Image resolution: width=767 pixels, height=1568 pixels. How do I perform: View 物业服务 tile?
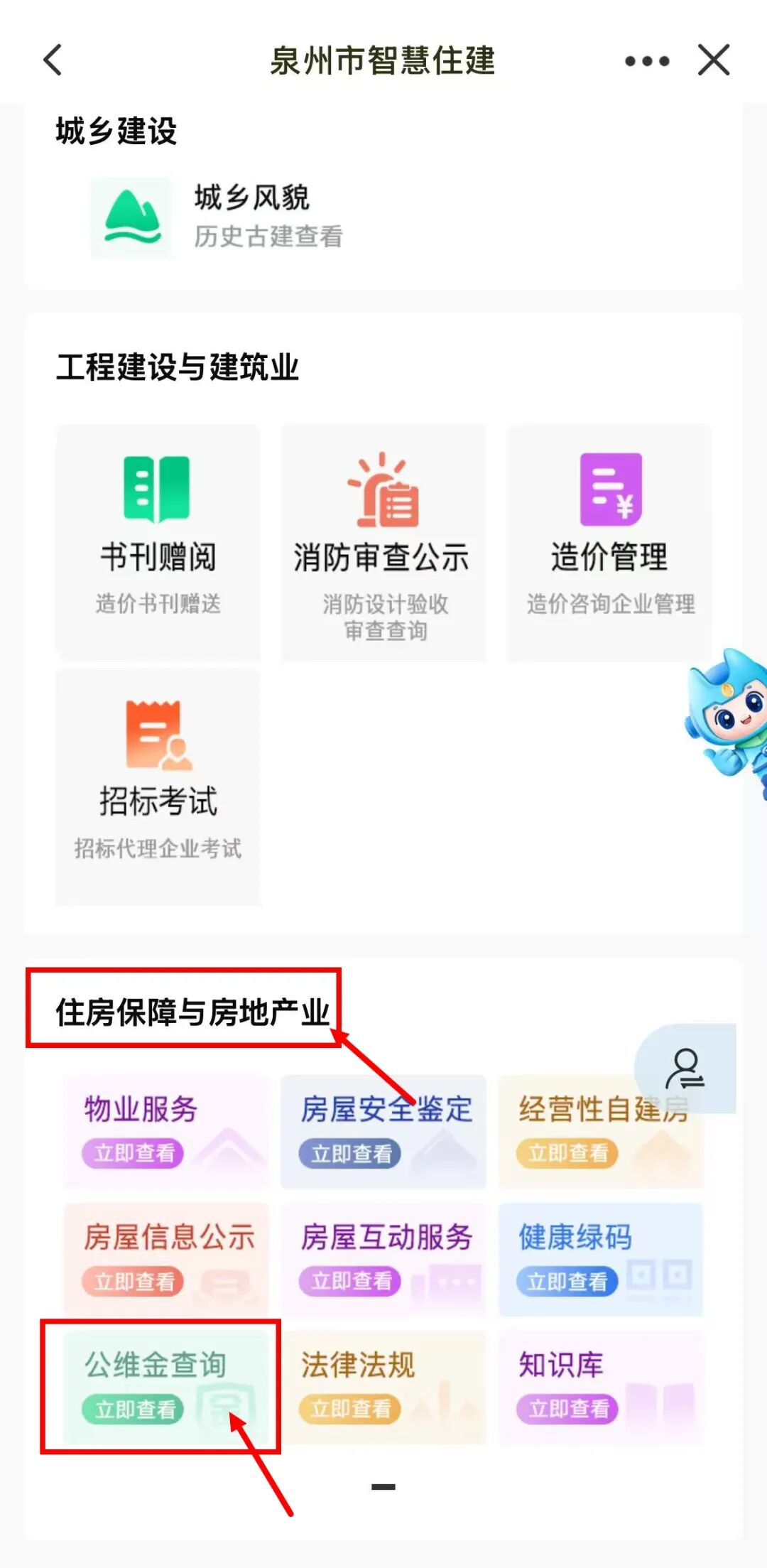(167, 1131)
